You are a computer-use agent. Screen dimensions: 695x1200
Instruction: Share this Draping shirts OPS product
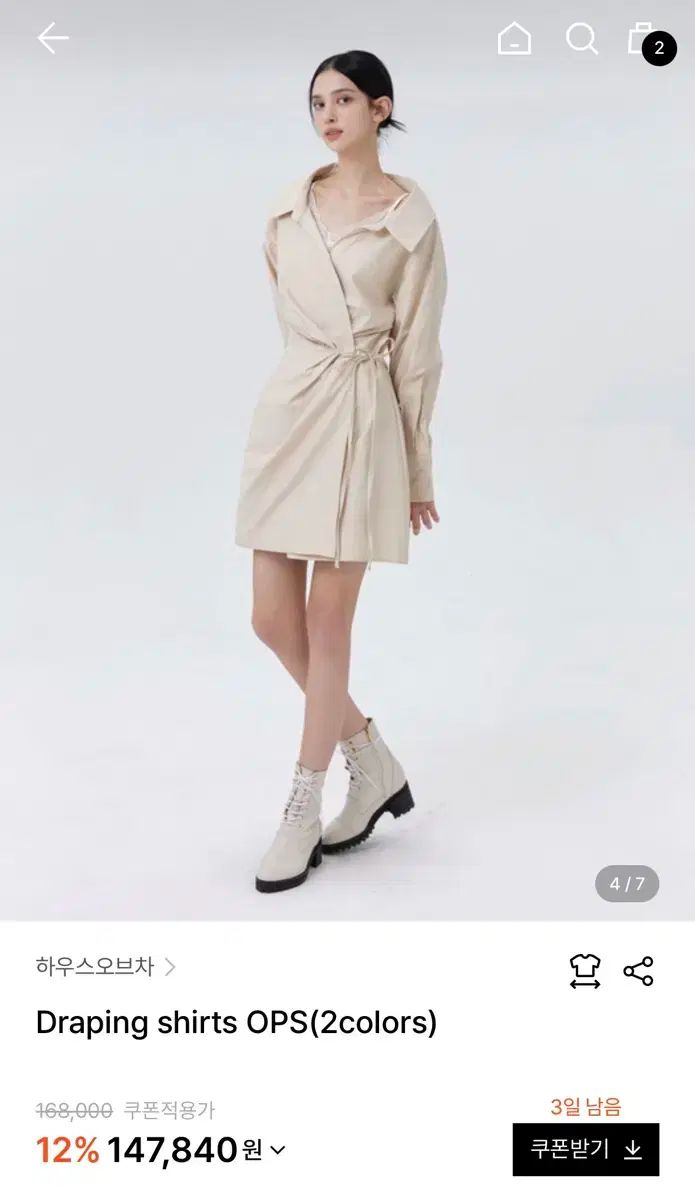pos(638,971)
